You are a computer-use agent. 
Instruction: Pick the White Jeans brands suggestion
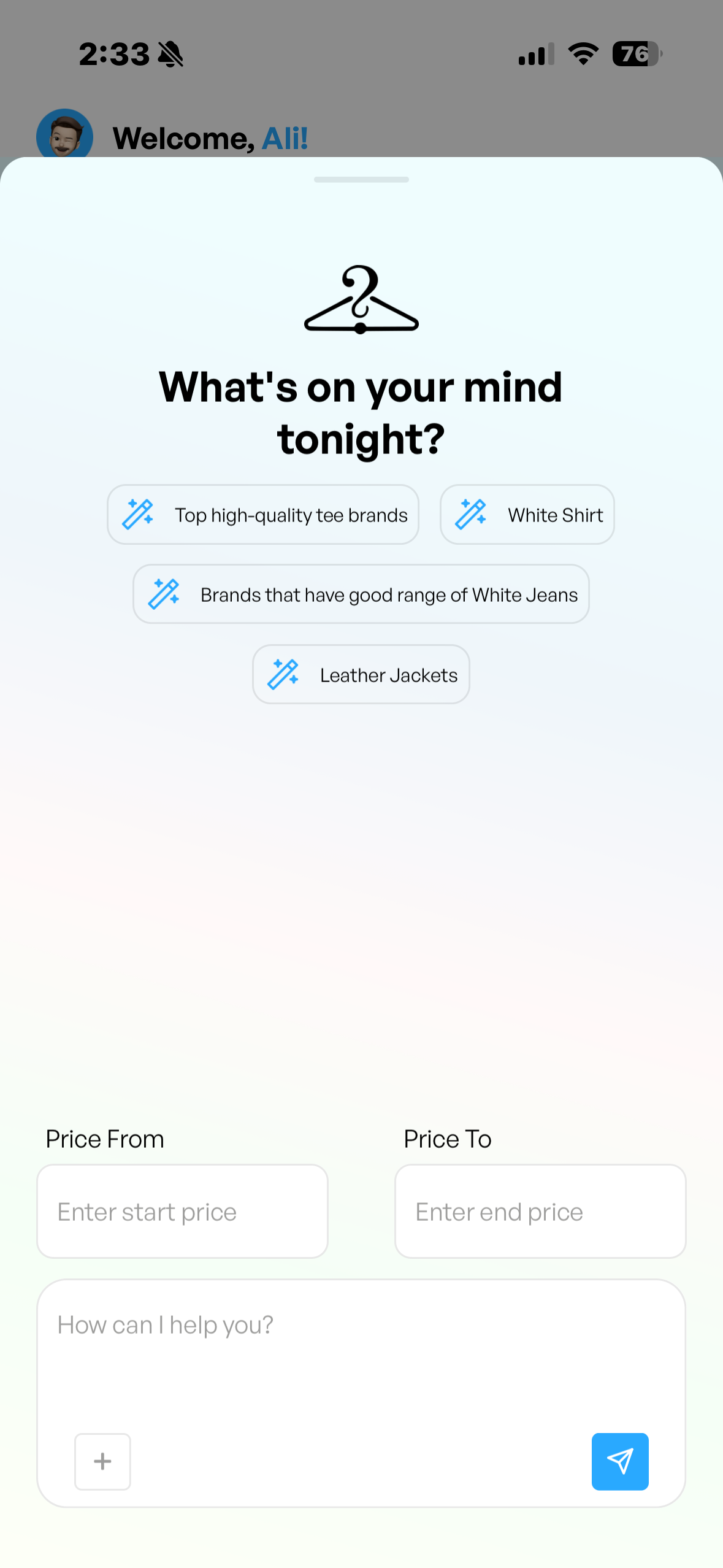tap(361, 594)
